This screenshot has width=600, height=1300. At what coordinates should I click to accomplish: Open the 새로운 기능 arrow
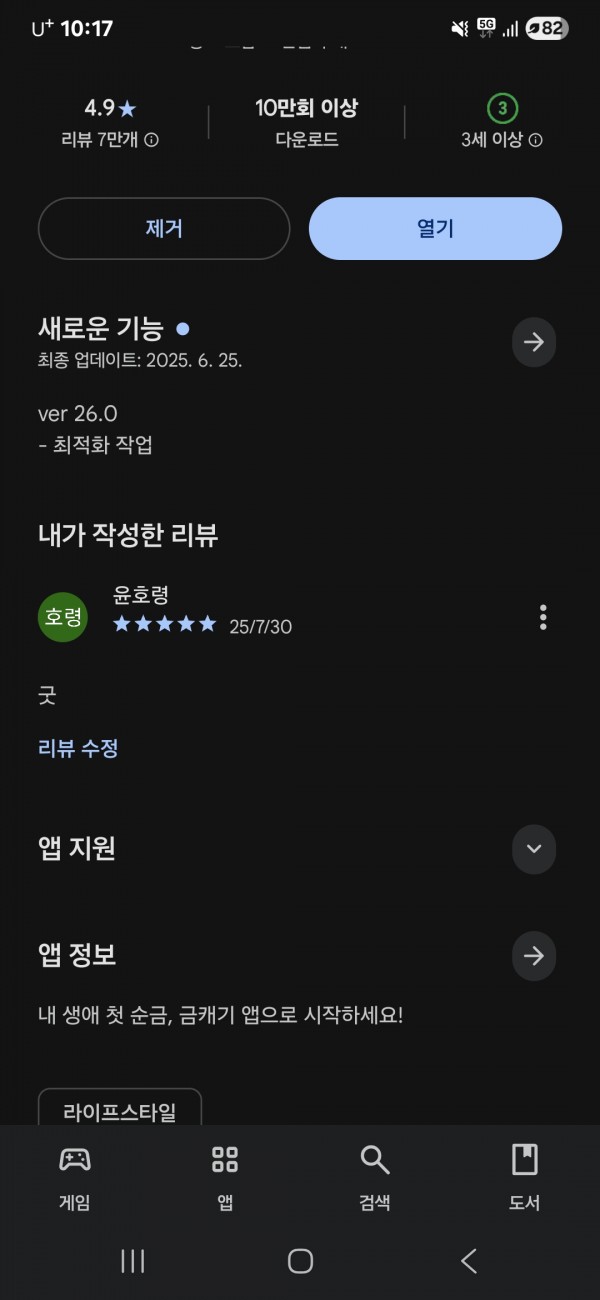(x=534, y=343)
